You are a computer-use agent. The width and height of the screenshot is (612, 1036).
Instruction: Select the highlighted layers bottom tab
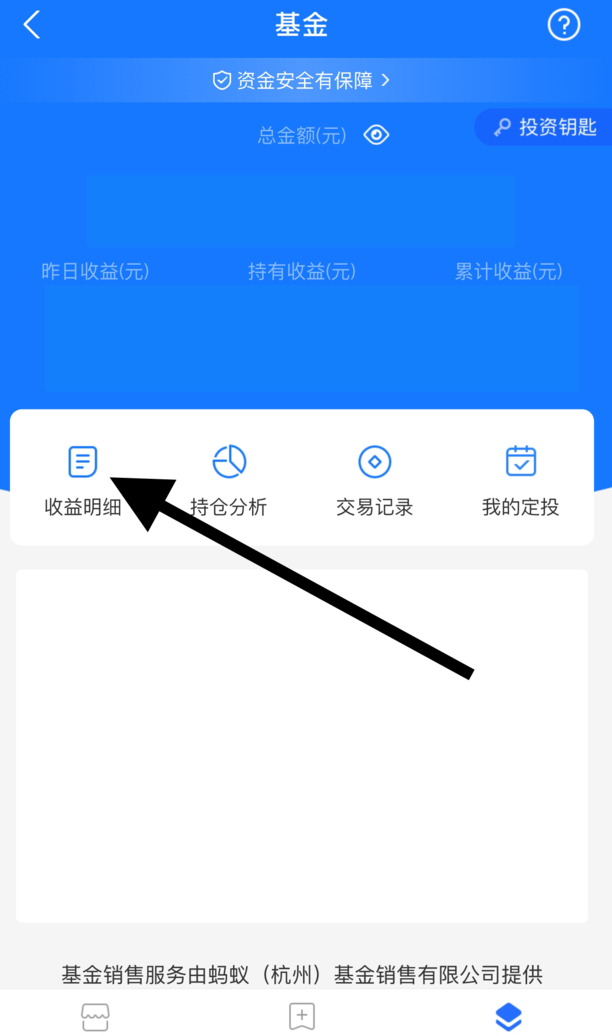coord(509,1016)
